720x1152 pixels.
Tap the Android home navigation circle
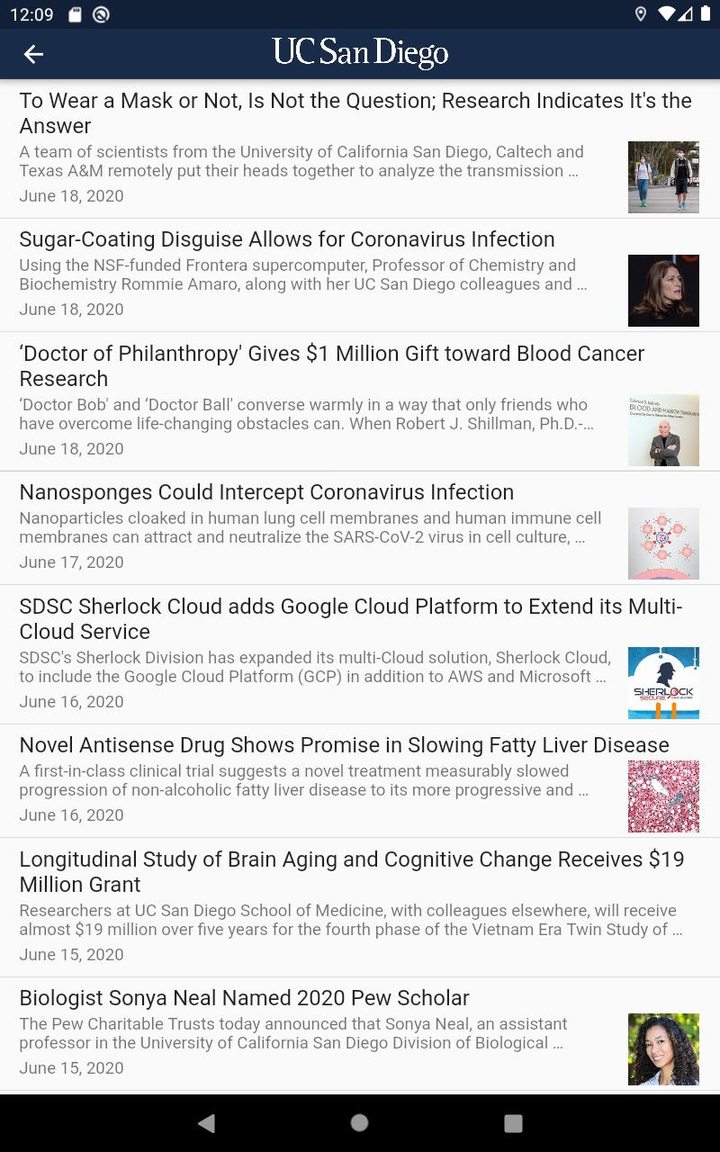coord(358,1122)
